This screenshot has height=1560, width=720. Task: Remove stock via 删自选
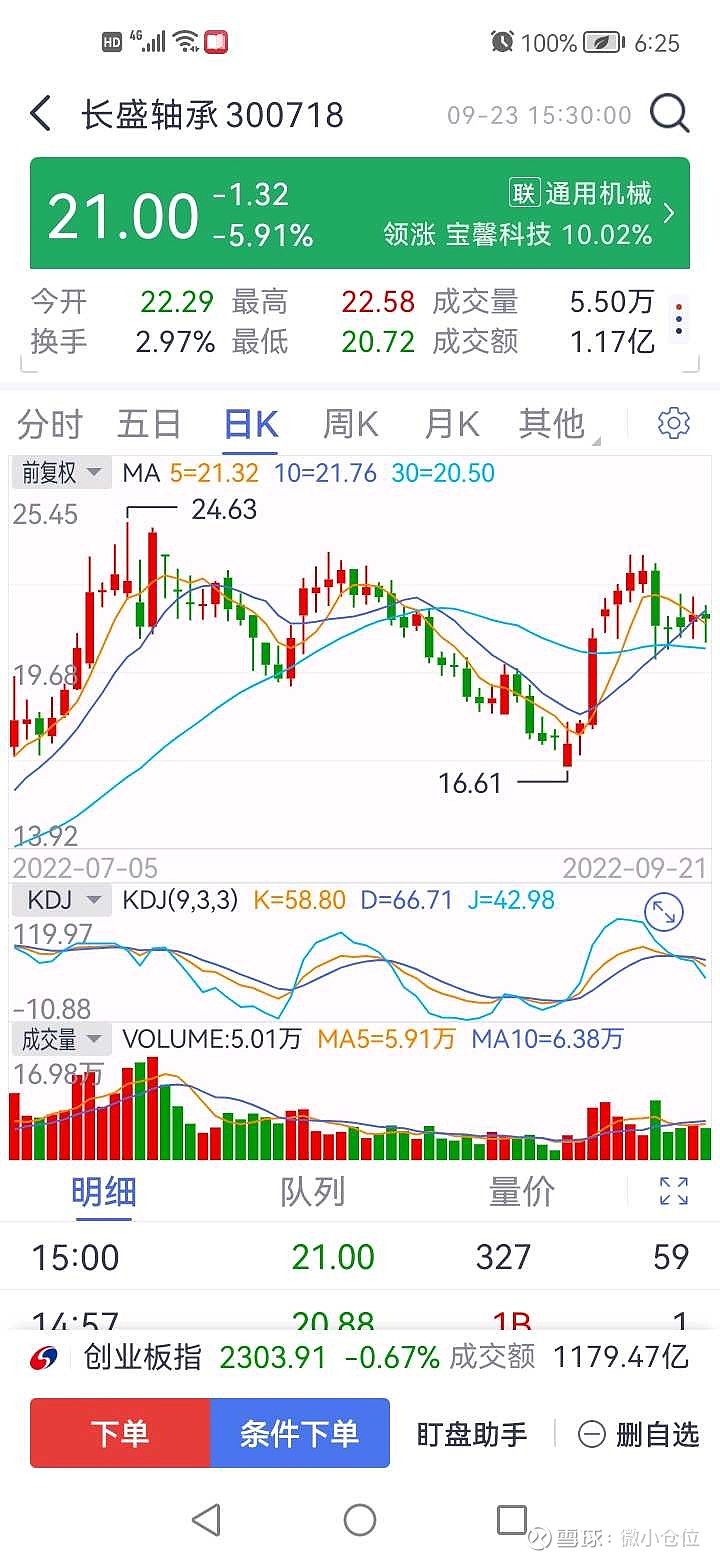pyautogui.click(x=639, y=1434)
